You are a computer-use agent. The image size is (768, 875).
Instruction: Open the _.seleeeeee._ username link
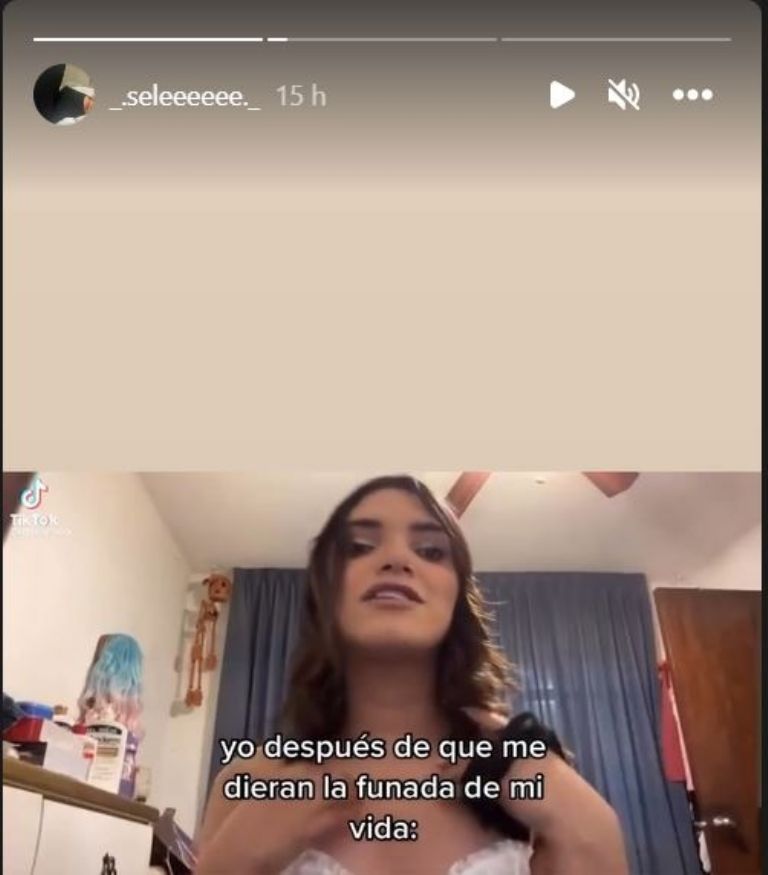[x=184, y=96]
